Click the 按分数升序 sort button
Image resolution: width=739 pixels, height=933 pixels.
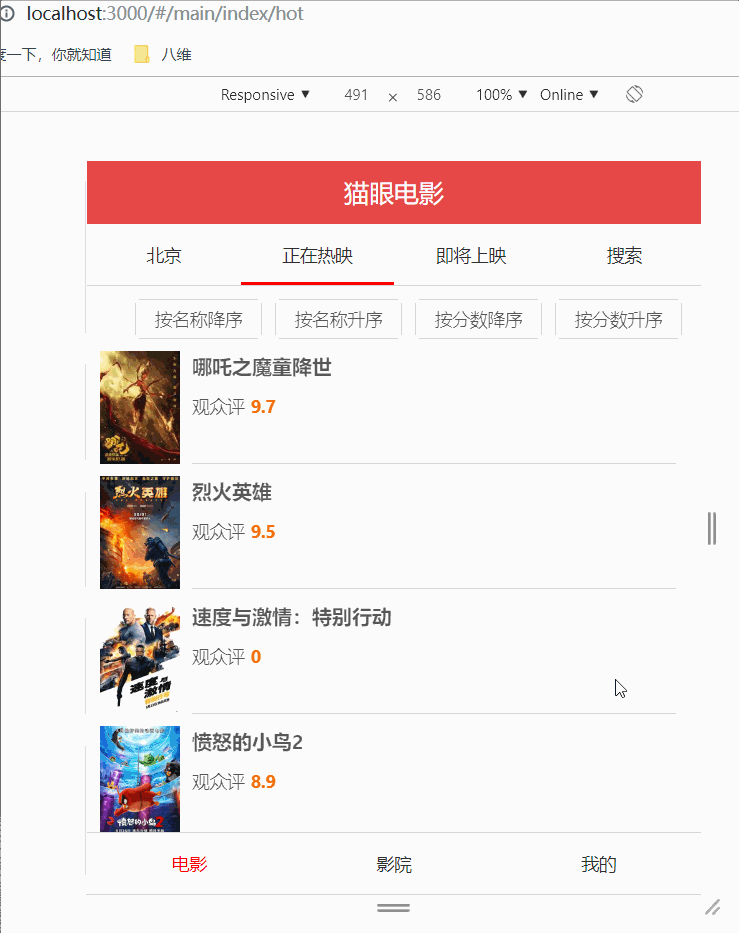(618, 318)
